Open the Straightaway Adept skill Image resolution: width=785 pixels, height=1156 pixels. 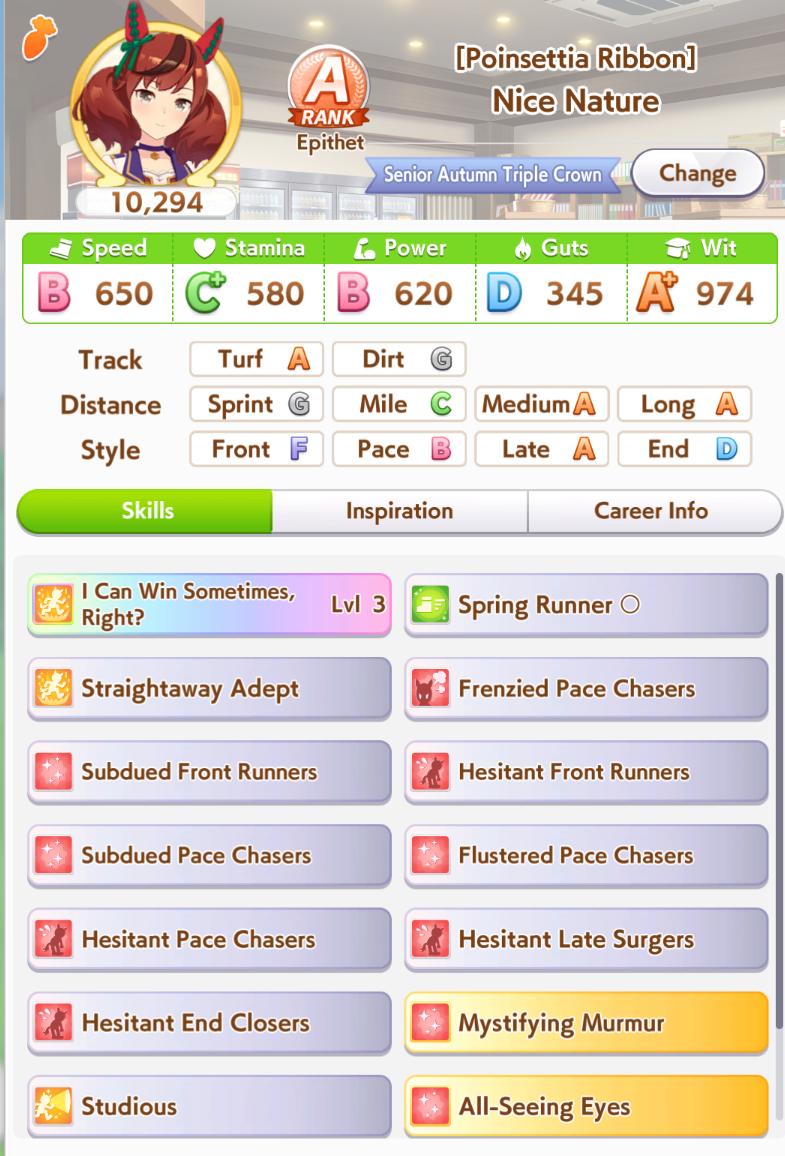209,689
